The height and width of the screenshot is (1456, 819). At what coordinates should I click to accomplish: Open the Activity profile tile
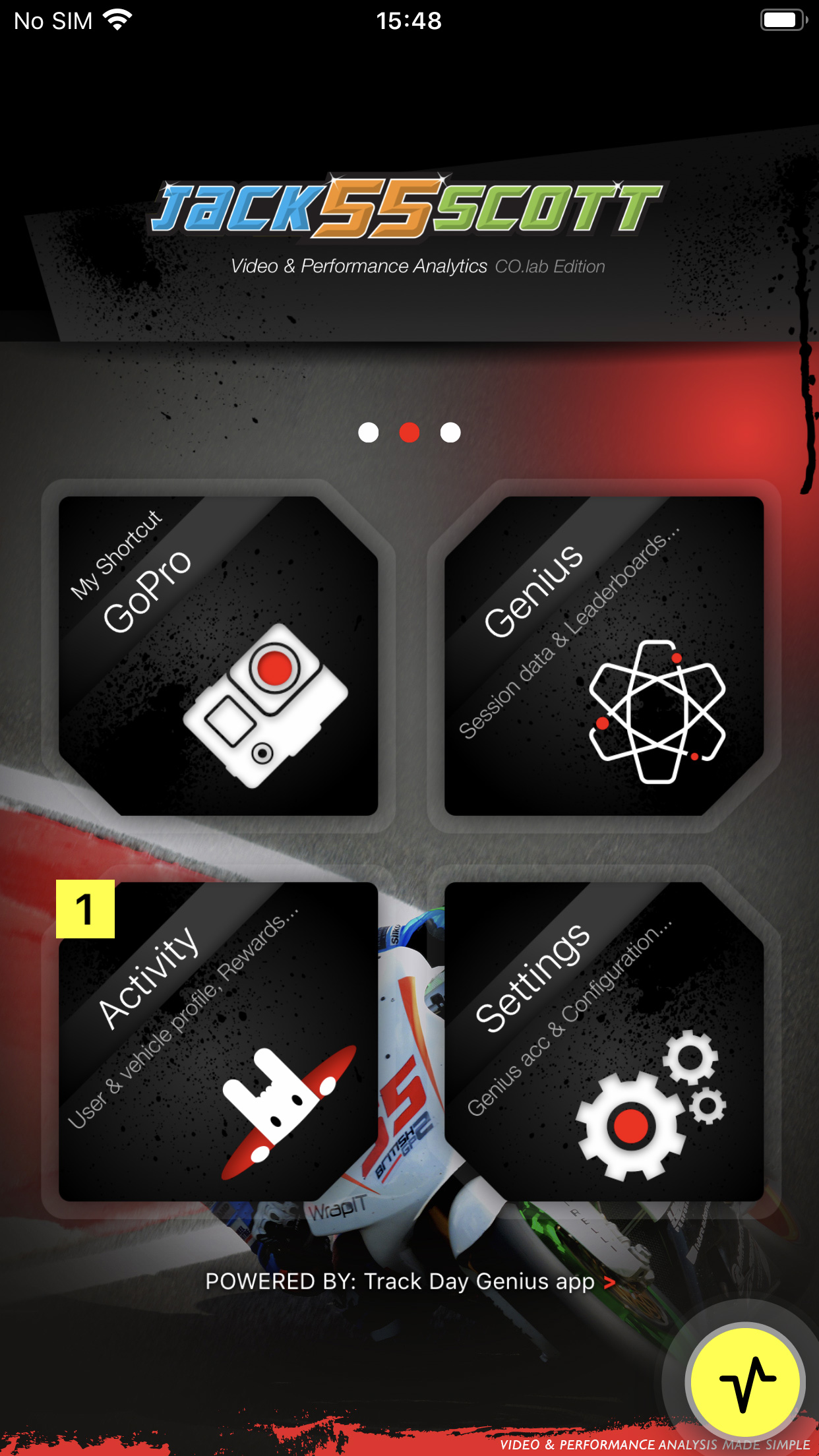tap(218, 1041)
